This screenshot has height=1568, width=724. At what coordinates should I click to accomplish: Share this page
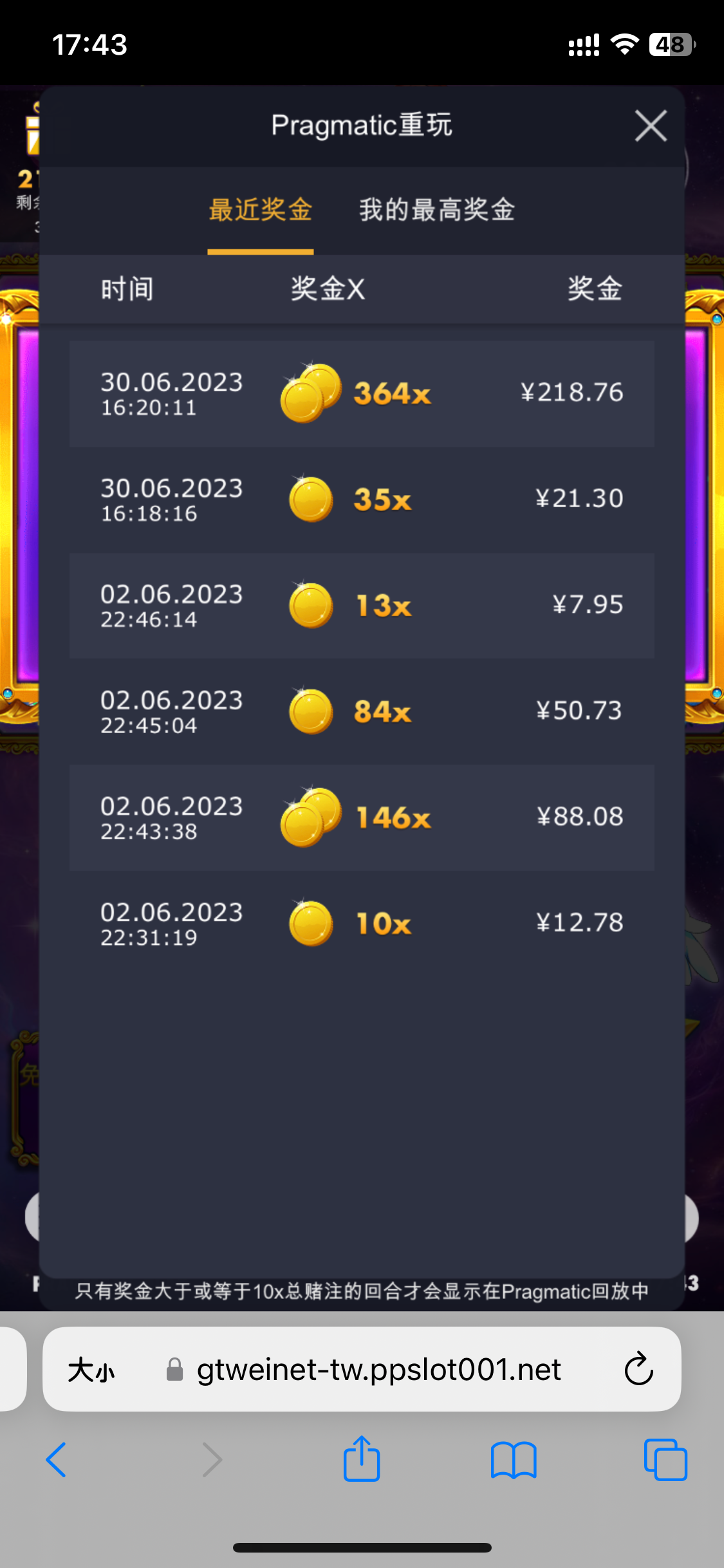coord(362,1459)
